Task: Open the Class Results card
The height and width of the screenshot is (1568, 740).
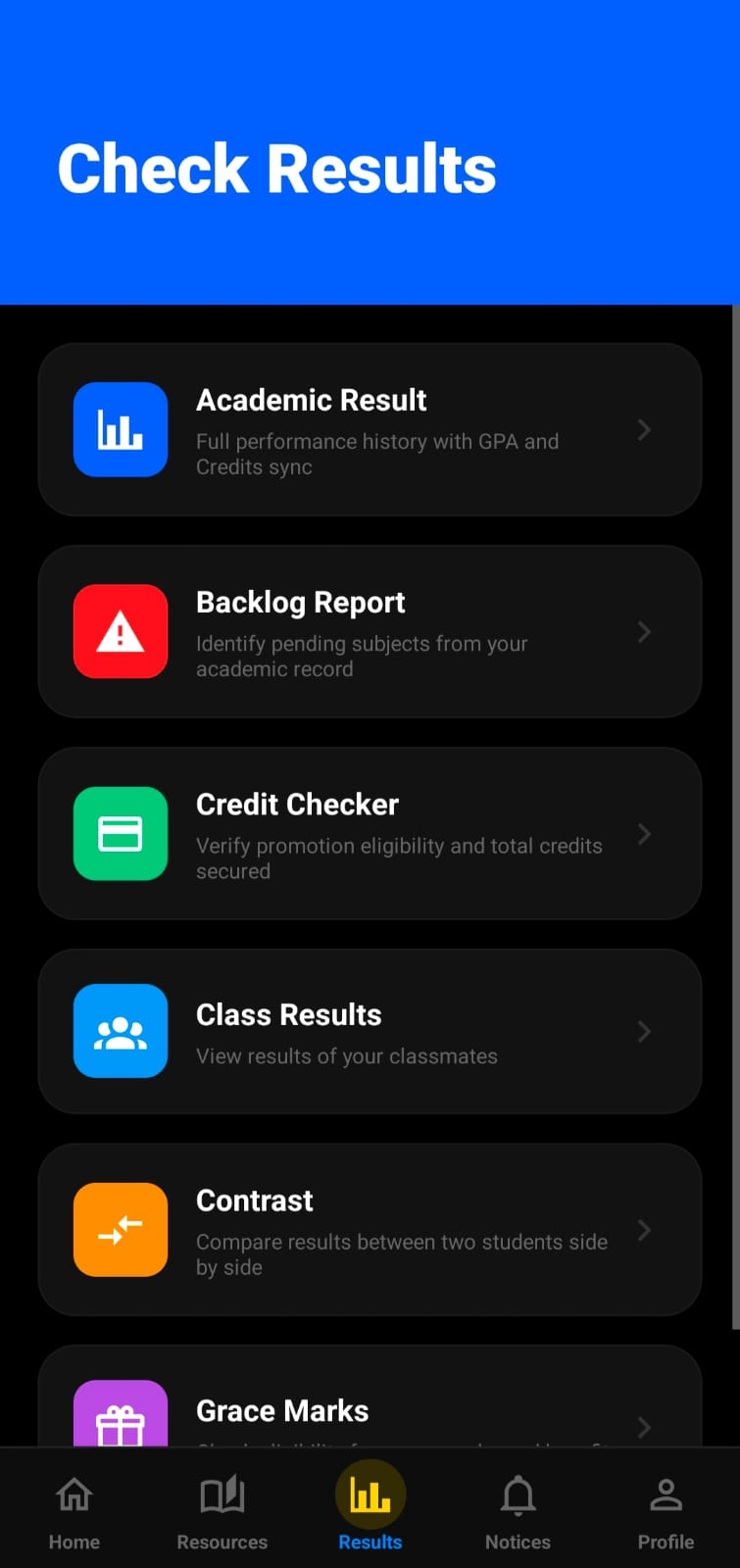Action: (x=370, y=1031)
